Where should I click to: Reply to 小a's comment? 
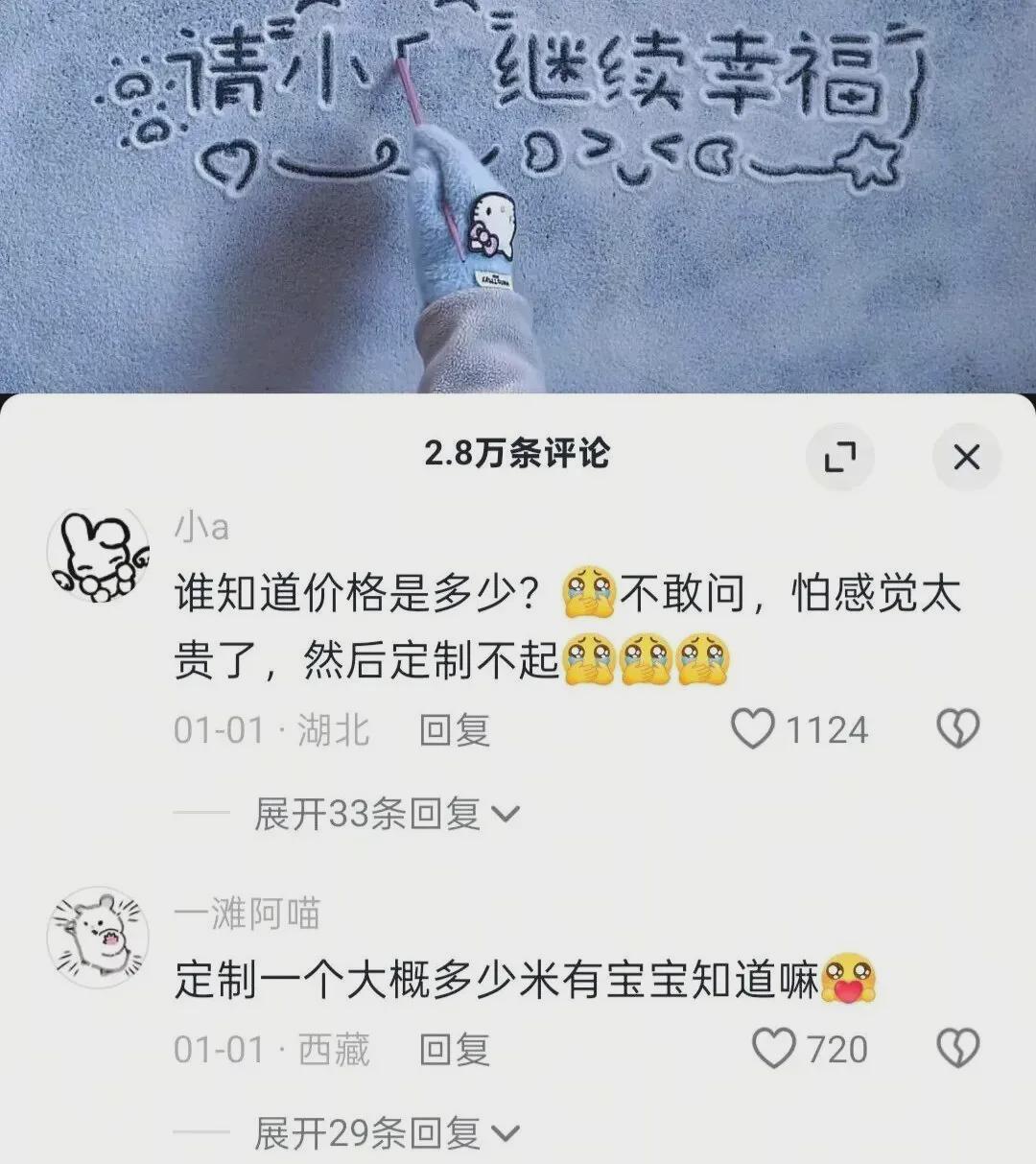coord(455,730)
